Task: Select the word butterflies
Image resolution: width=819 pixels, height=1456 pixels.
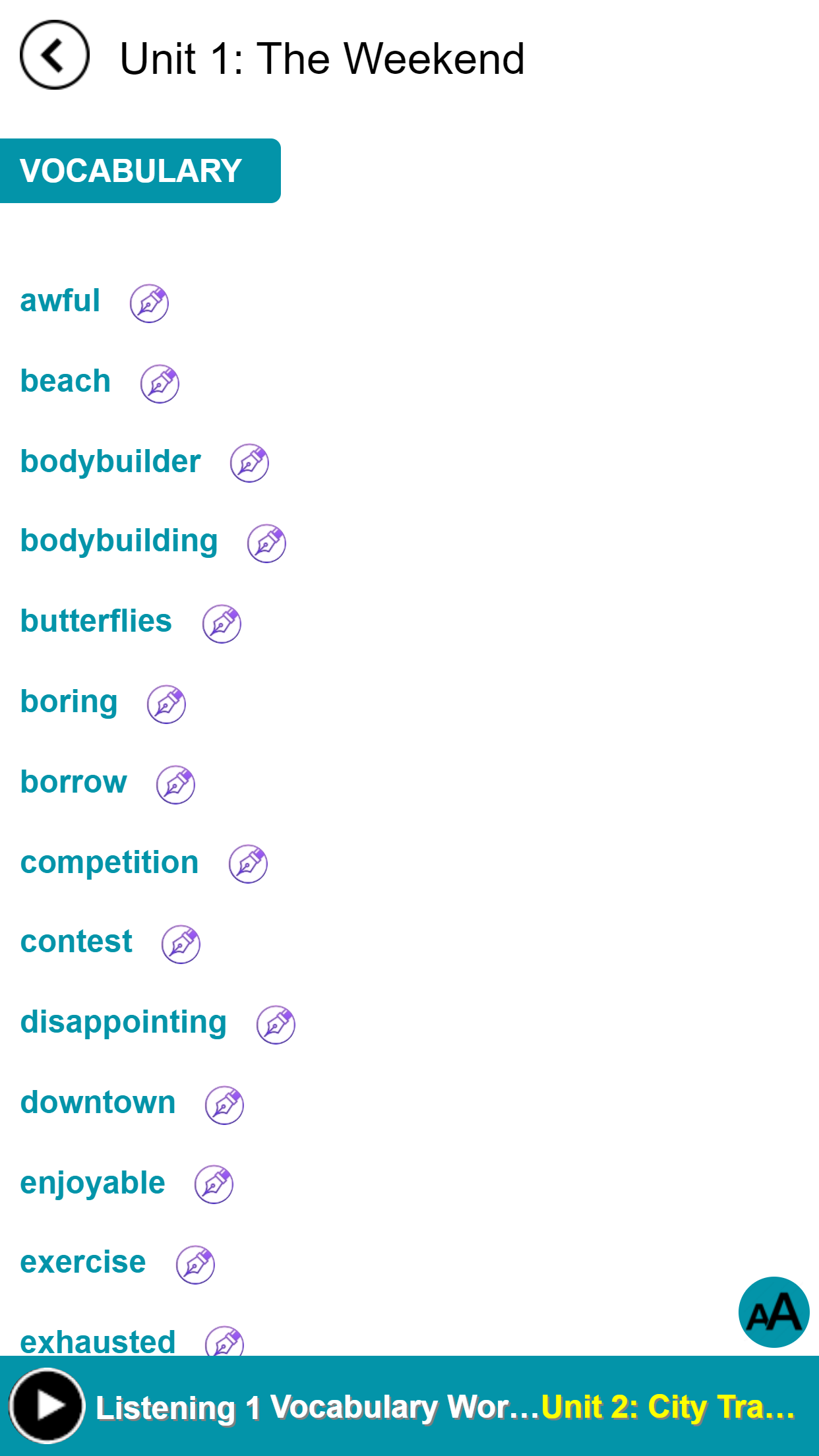Action: [x=96, y=622]
